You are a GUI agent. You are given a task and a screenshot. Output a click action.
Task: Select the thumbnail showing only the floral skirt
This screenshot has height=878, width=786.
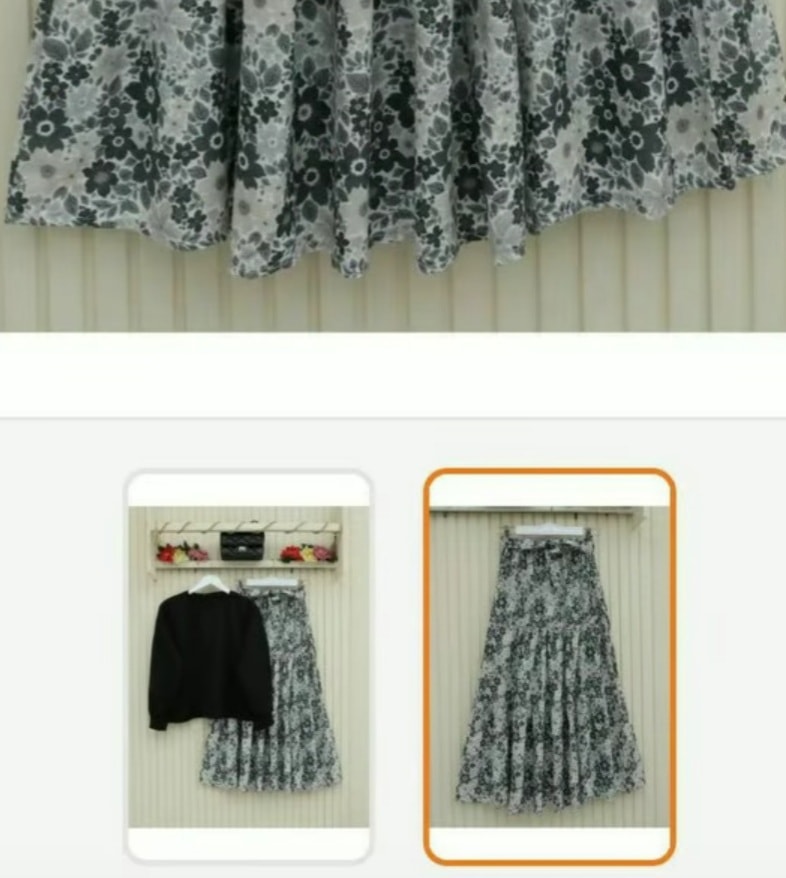pos(549,666)
